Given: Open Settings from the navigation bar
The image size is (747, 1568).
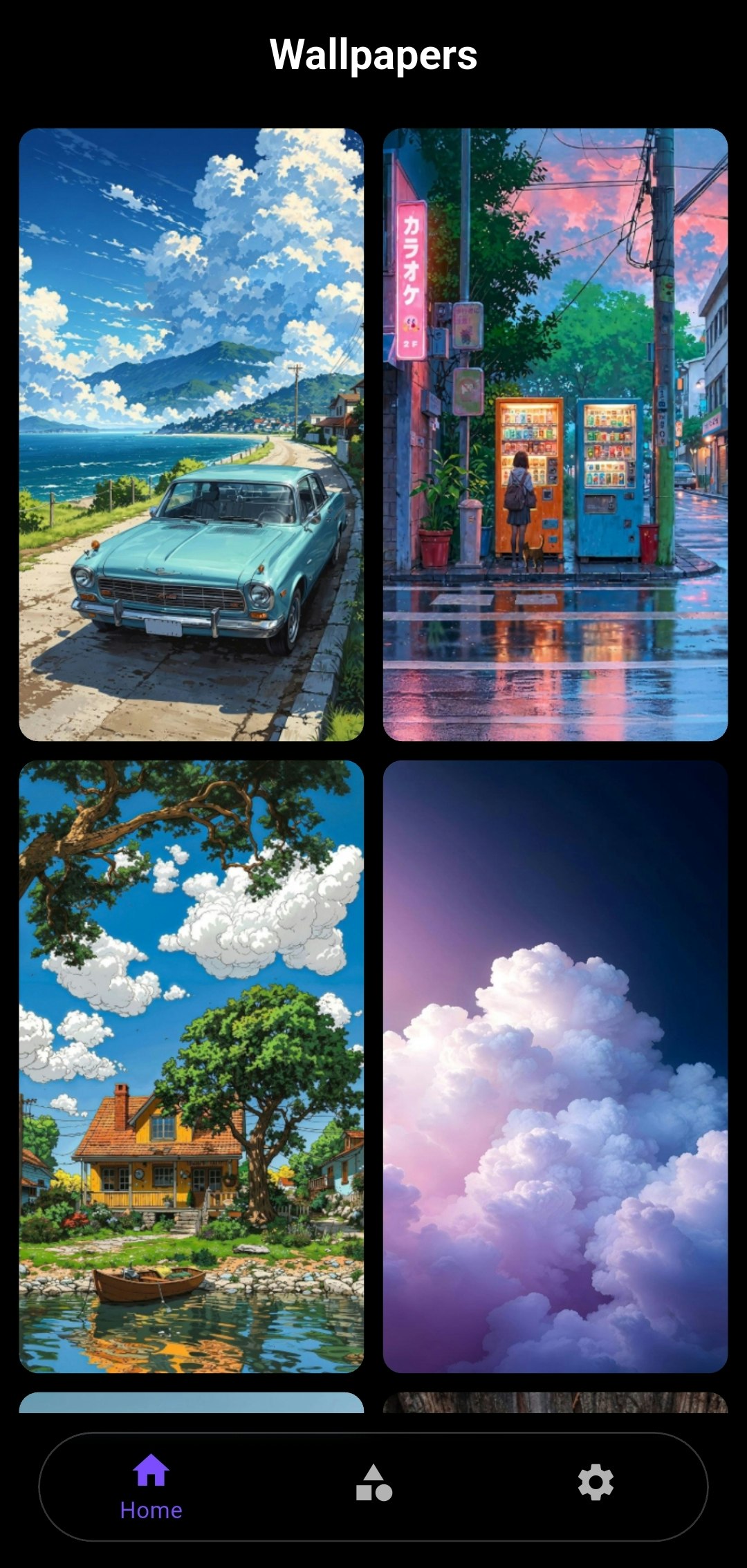Looking at the screenshot, I should [x=596, y=1483].
